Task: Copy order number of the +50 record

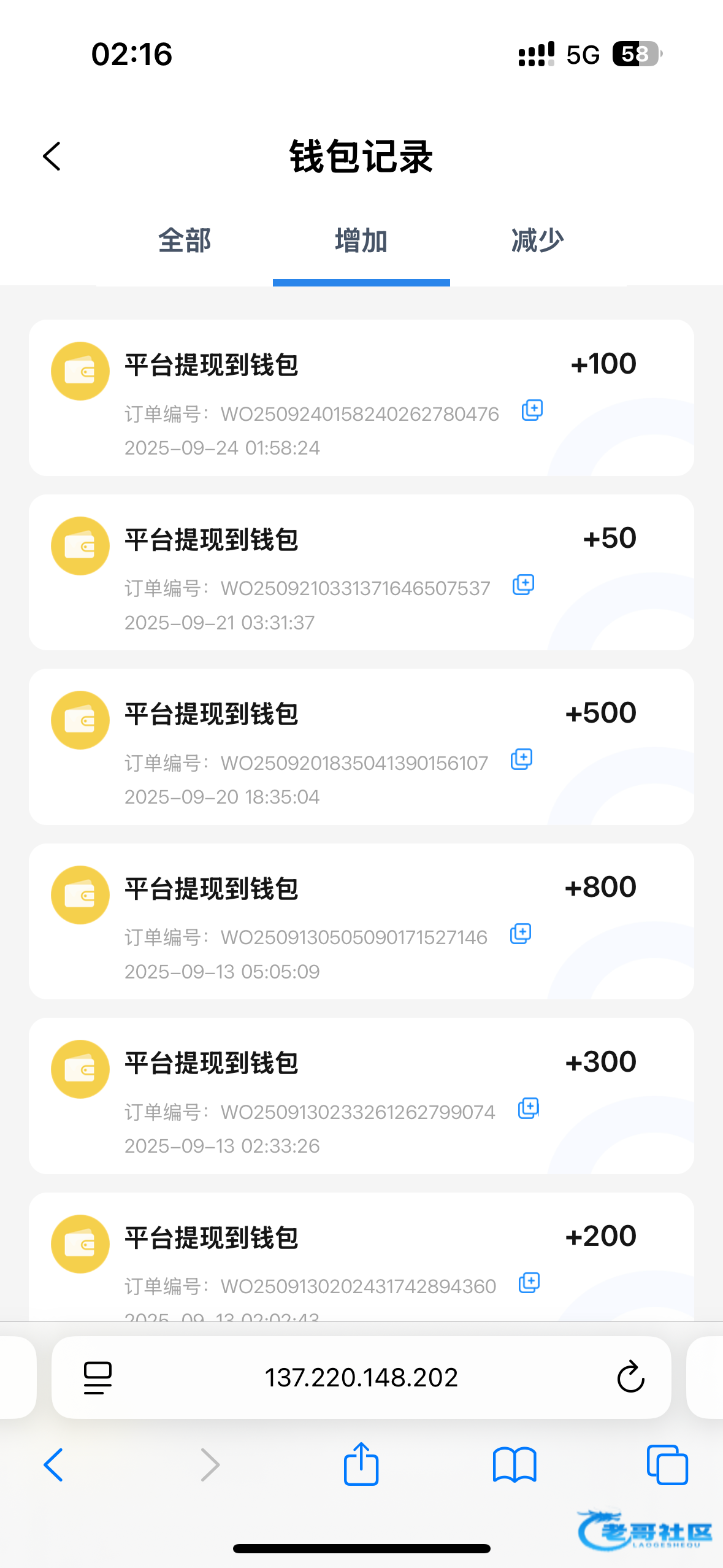Action: [x=523, y=585]
